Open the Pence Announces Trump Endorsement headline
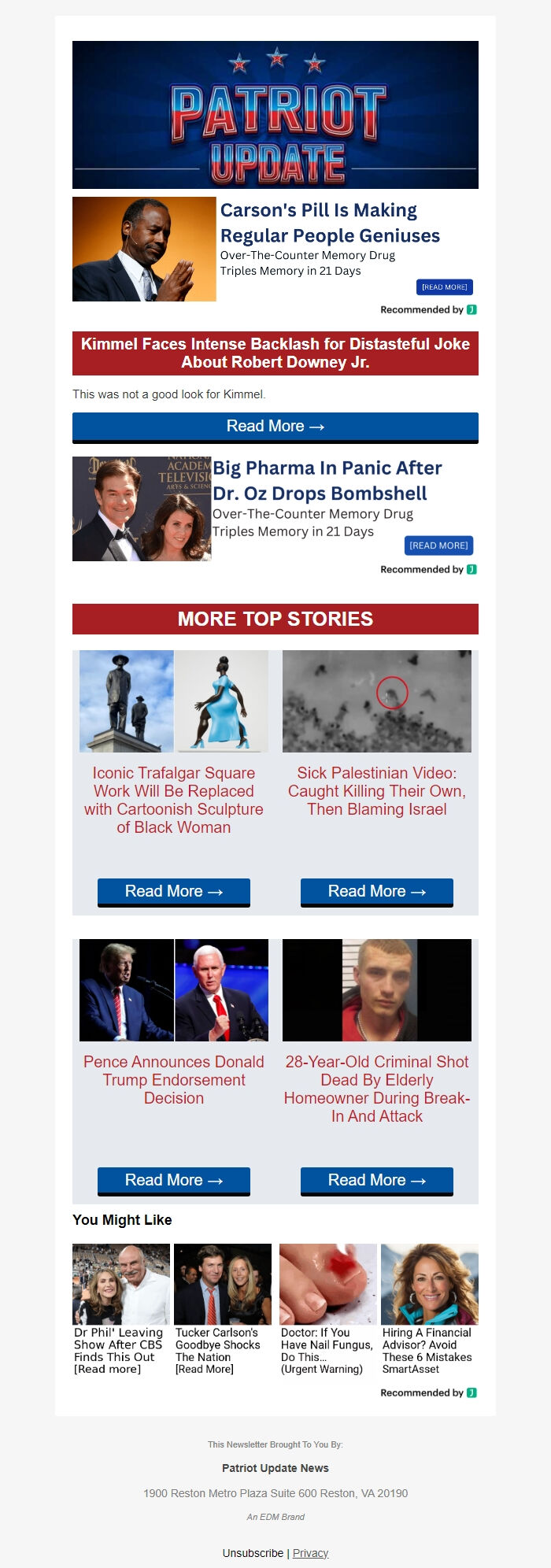 pyautogui.click(x=173, y=1080)
